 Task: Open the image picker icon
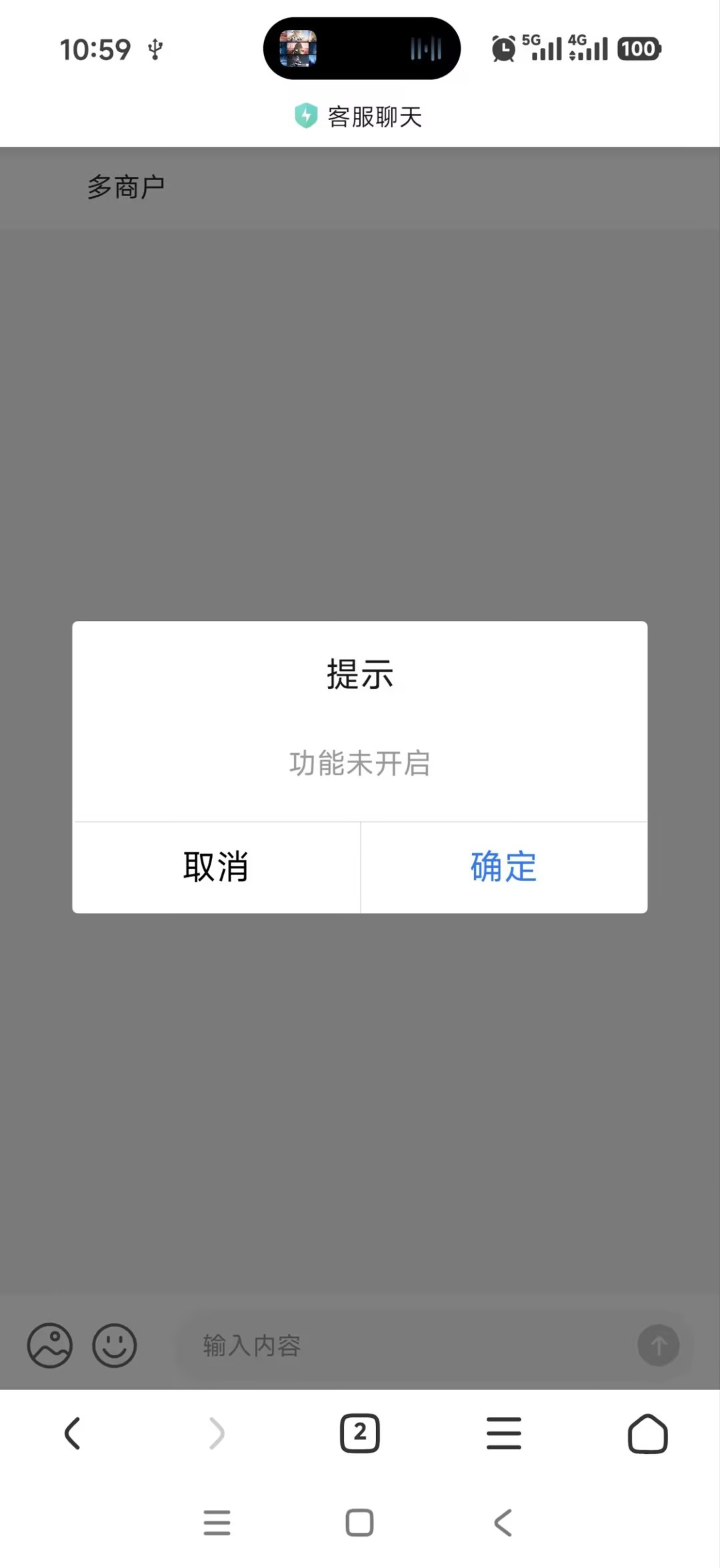pos(50,1346)
